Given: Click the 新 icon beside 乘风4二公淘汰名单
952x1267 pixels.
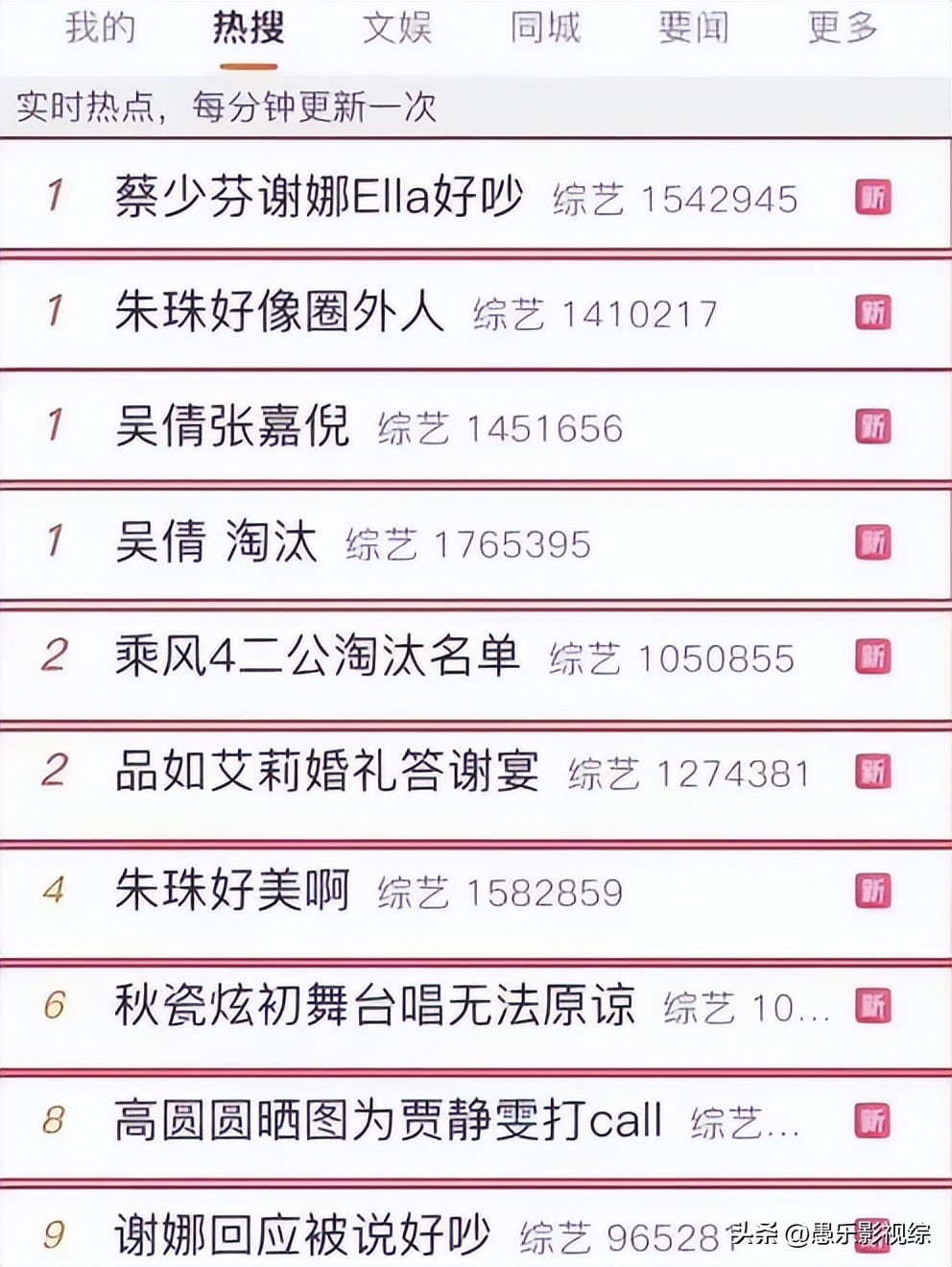Looking at the screenshot, I should click(871, 658).
